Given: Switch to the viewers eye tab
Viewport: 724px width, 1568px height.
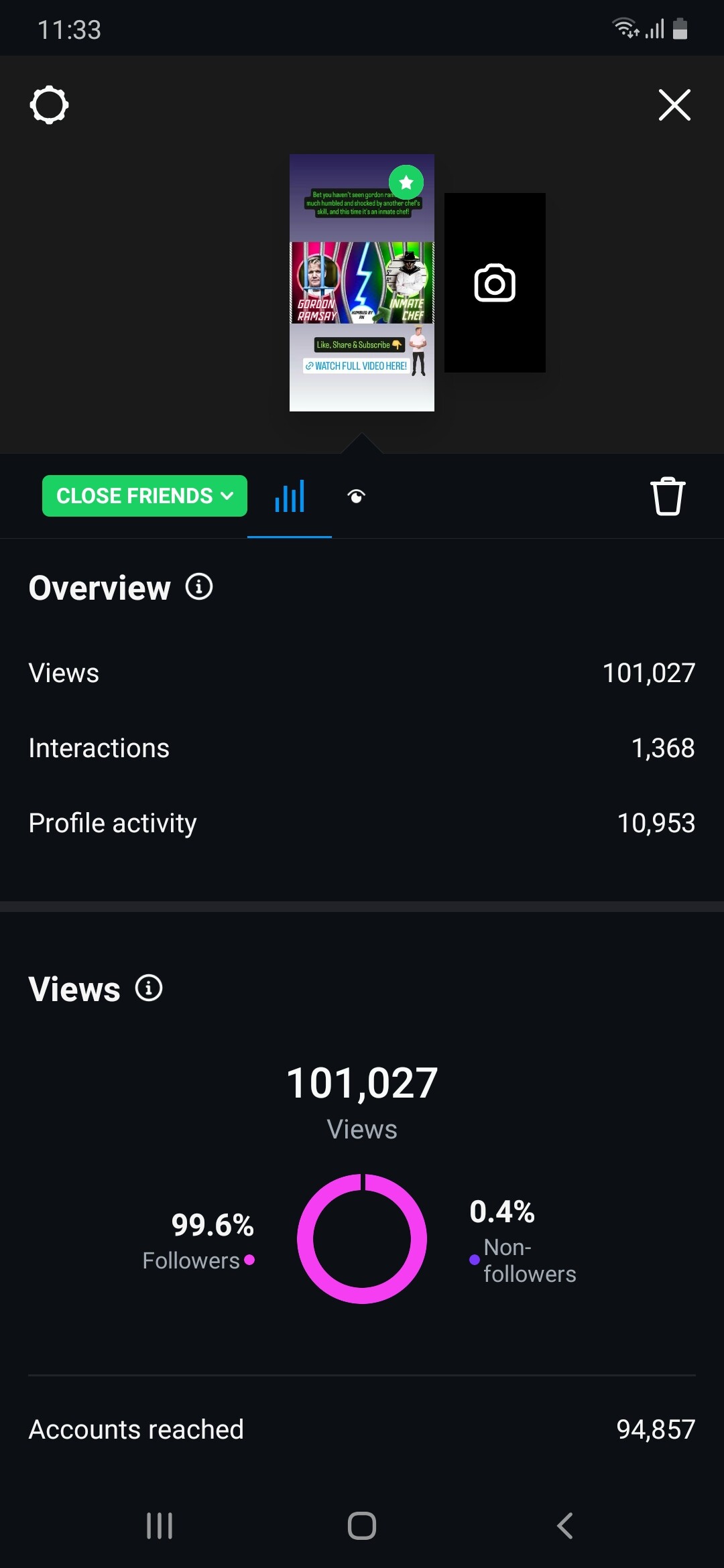Looking at the screenshot, I should [x=357, y=497].
